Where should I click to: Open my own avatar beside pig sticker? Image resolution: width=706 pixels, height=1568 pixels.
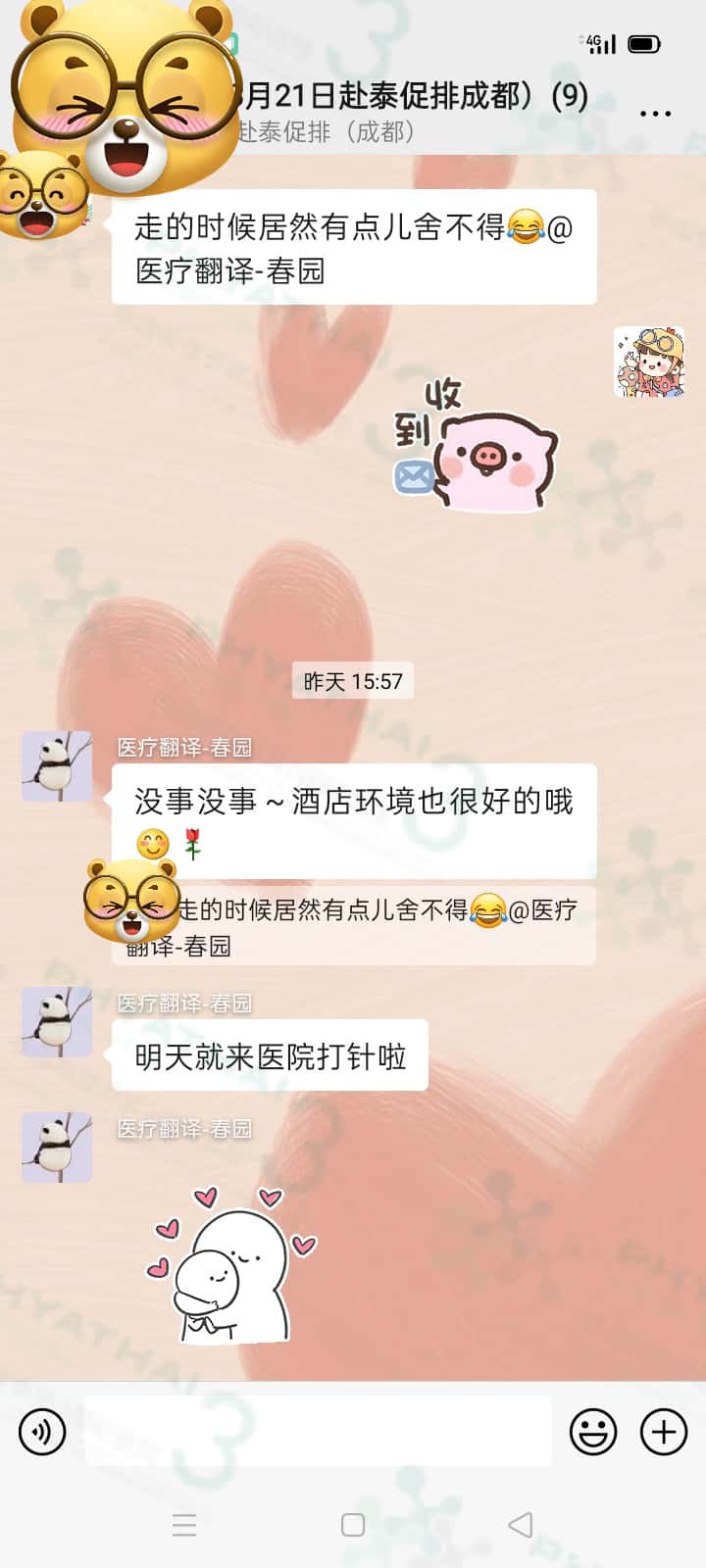coord(648,363)
